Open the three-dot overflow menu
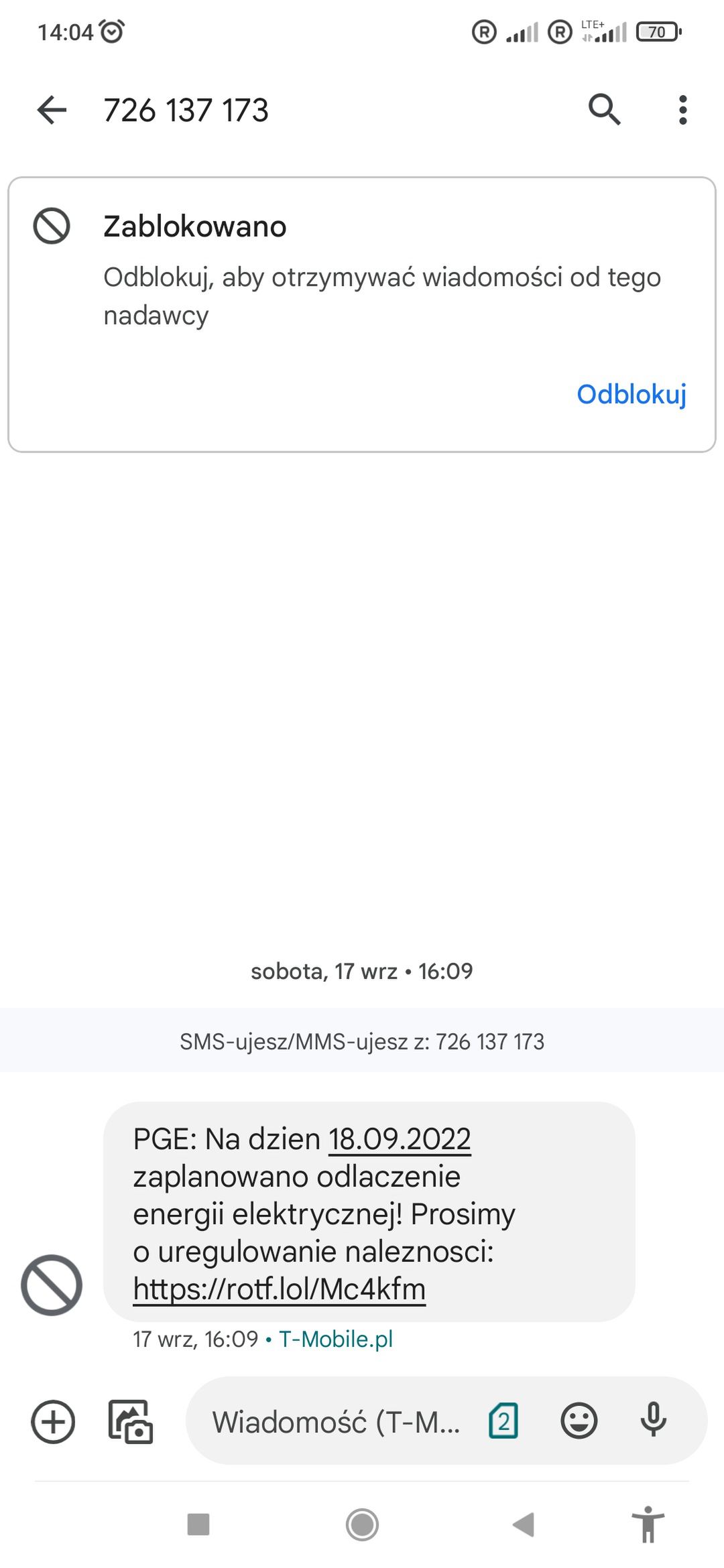This screenshot has height=1568, width=724. click(x=682, y=109)
